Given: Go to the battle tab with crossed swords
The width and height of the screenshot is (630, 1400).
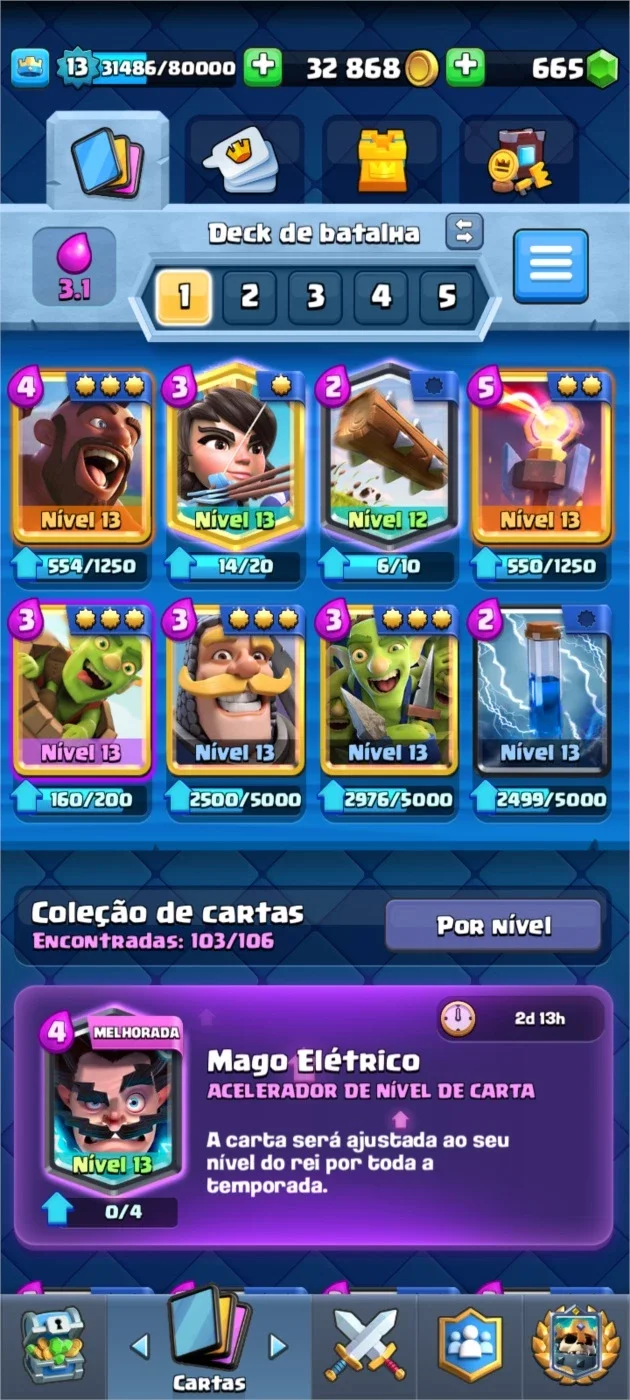Looking at the screenshot, I should click(365, 1345).
